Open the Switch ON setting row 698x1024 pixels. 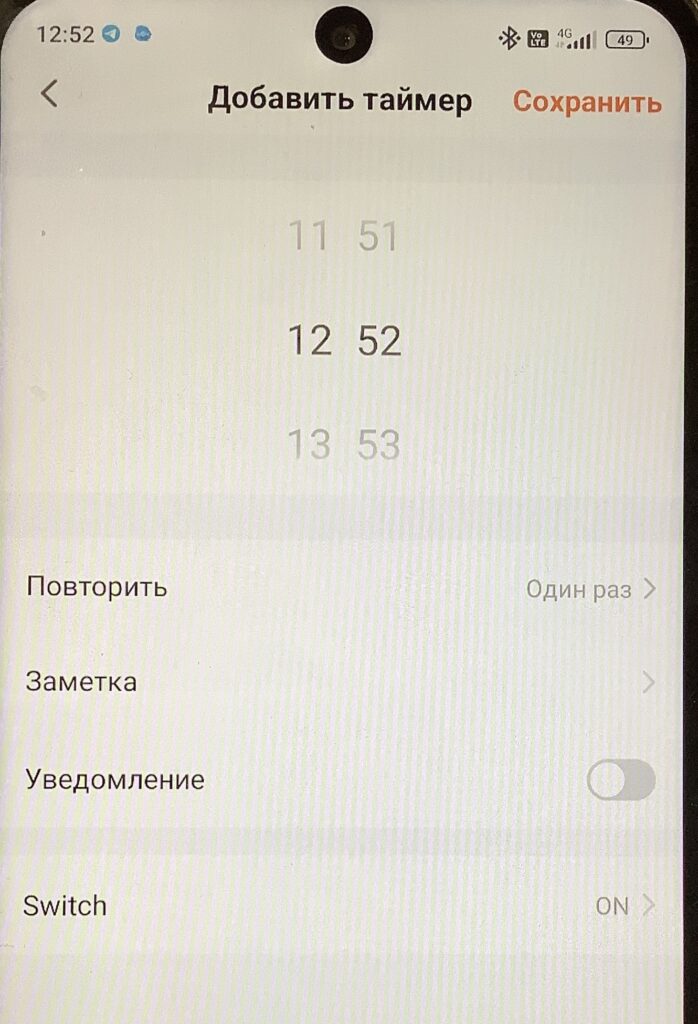pyautogui.click(x=340, y=906)
